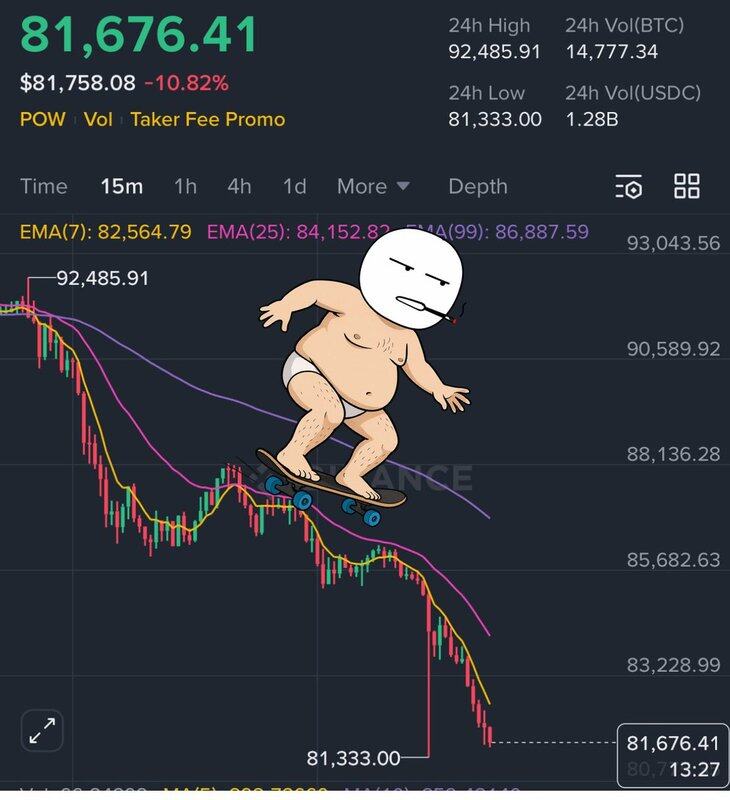Open the Vol tag

point(98,120)
